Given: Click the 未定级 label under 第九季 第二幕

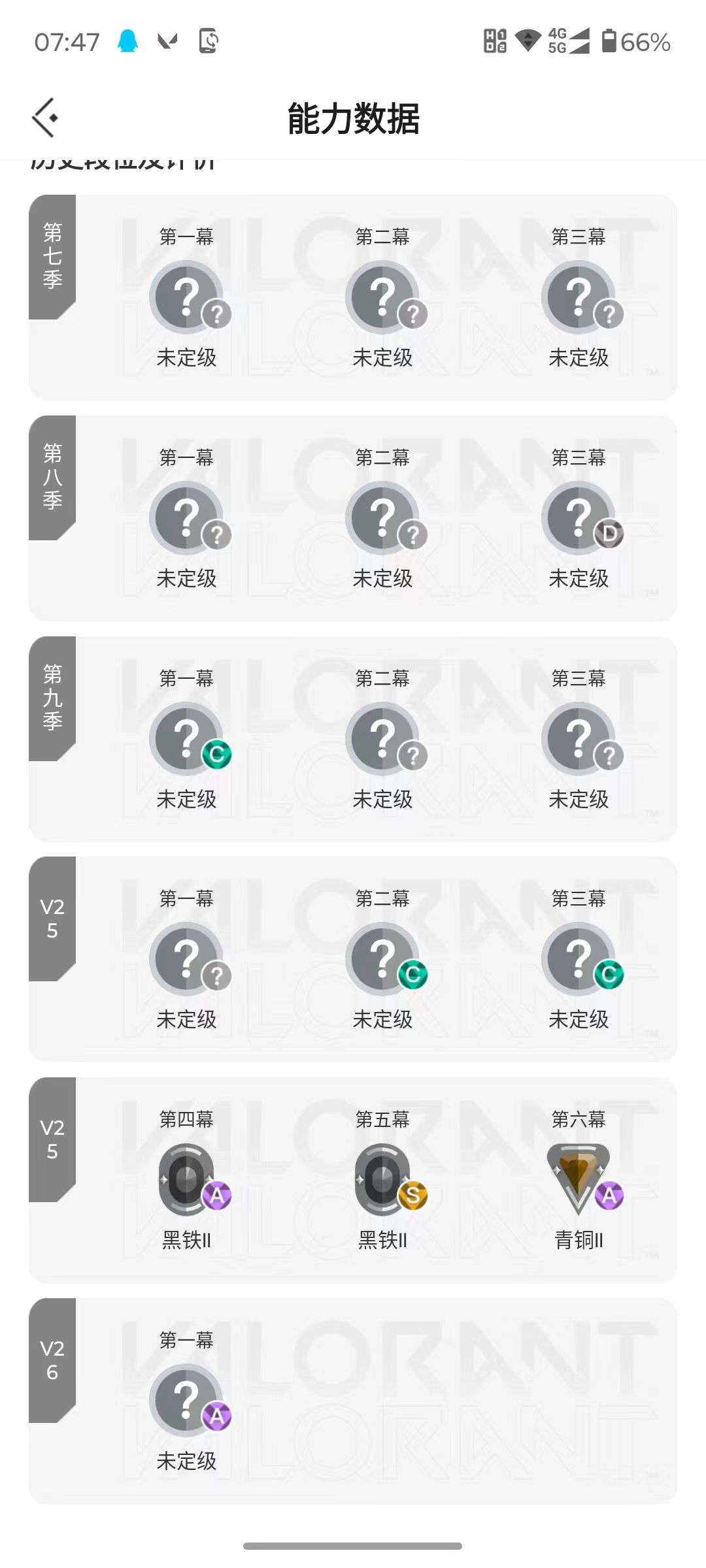Looking at the screenshot, I should [x=383, y=798].
